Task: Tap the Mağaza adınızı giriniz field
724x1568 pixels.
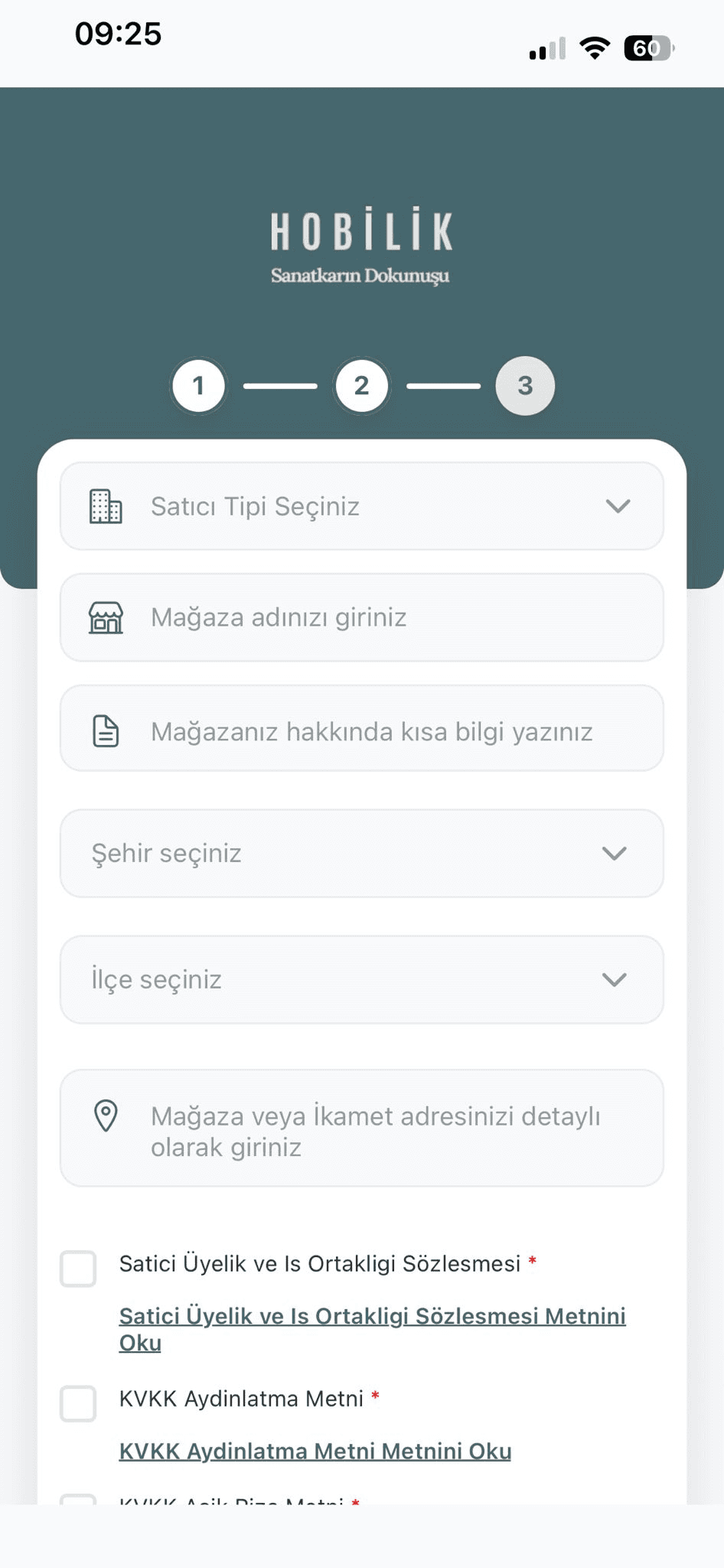Action: pyautogui.click(x=361, y=617)
